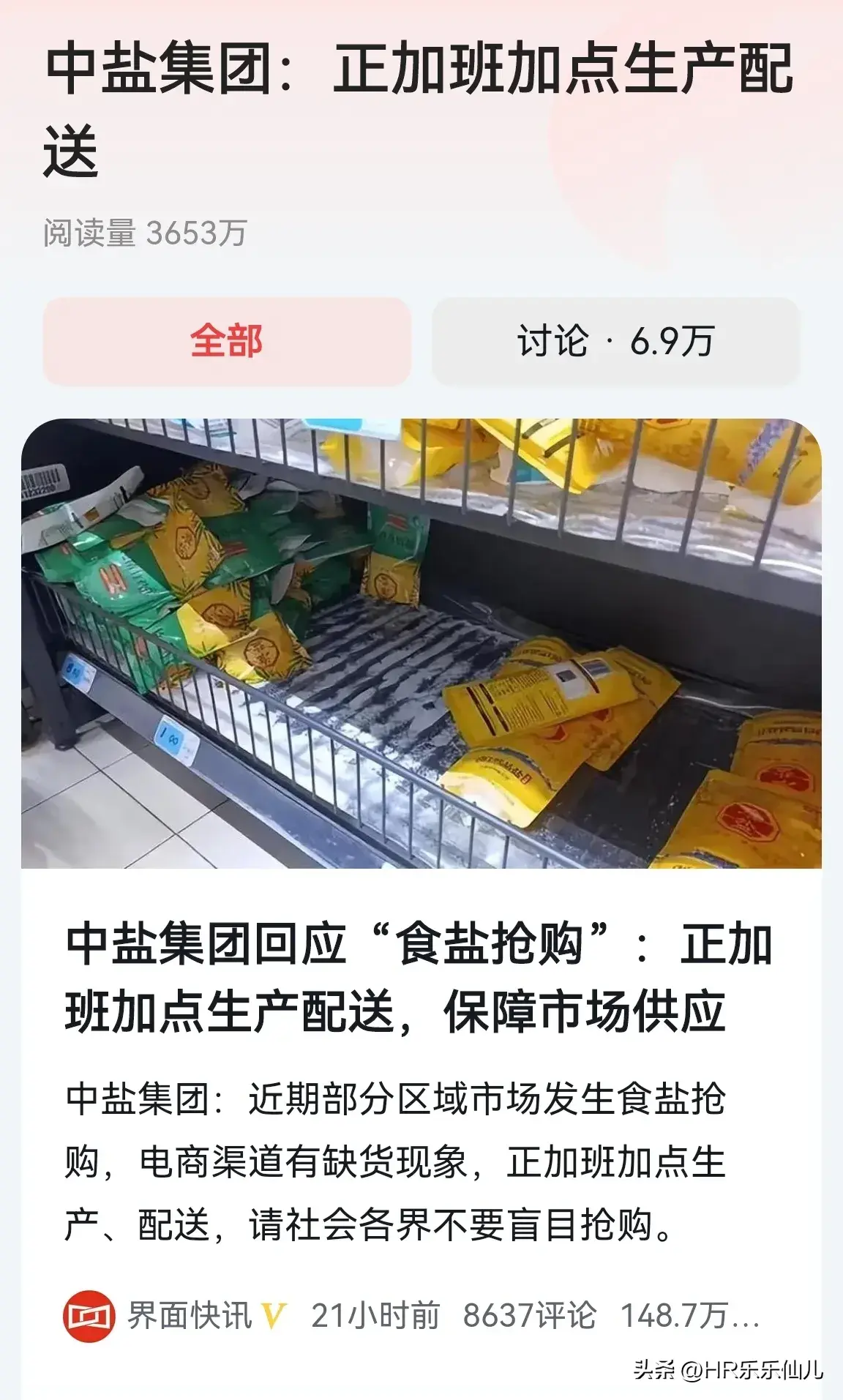Open the 界面快讯 publisher profile
Image resolution: width=843 pixels, height=1400 pixels.
pyautogui.click(x=189, y=1315)
